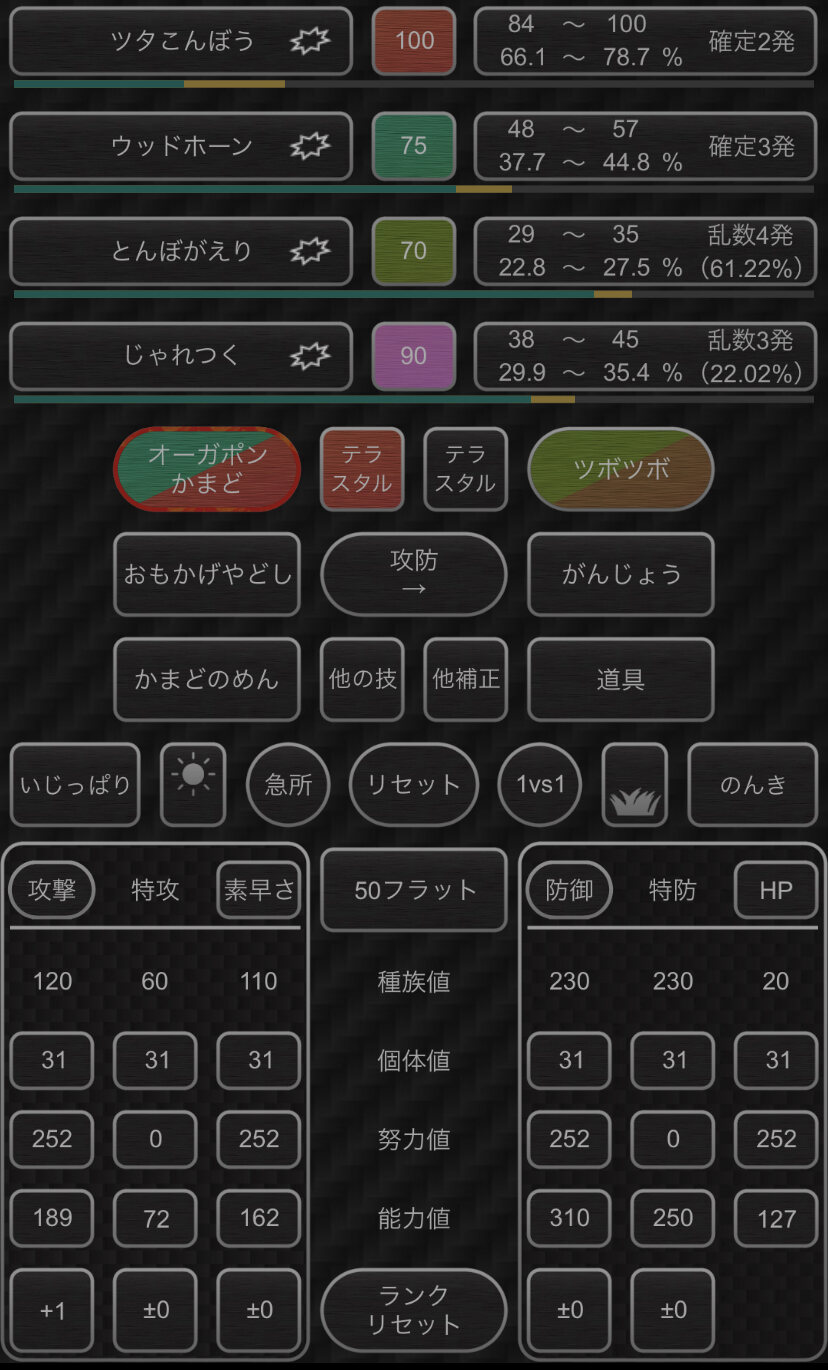
Task: Open the ウッドホーン move button
Action: click(181, 146)
